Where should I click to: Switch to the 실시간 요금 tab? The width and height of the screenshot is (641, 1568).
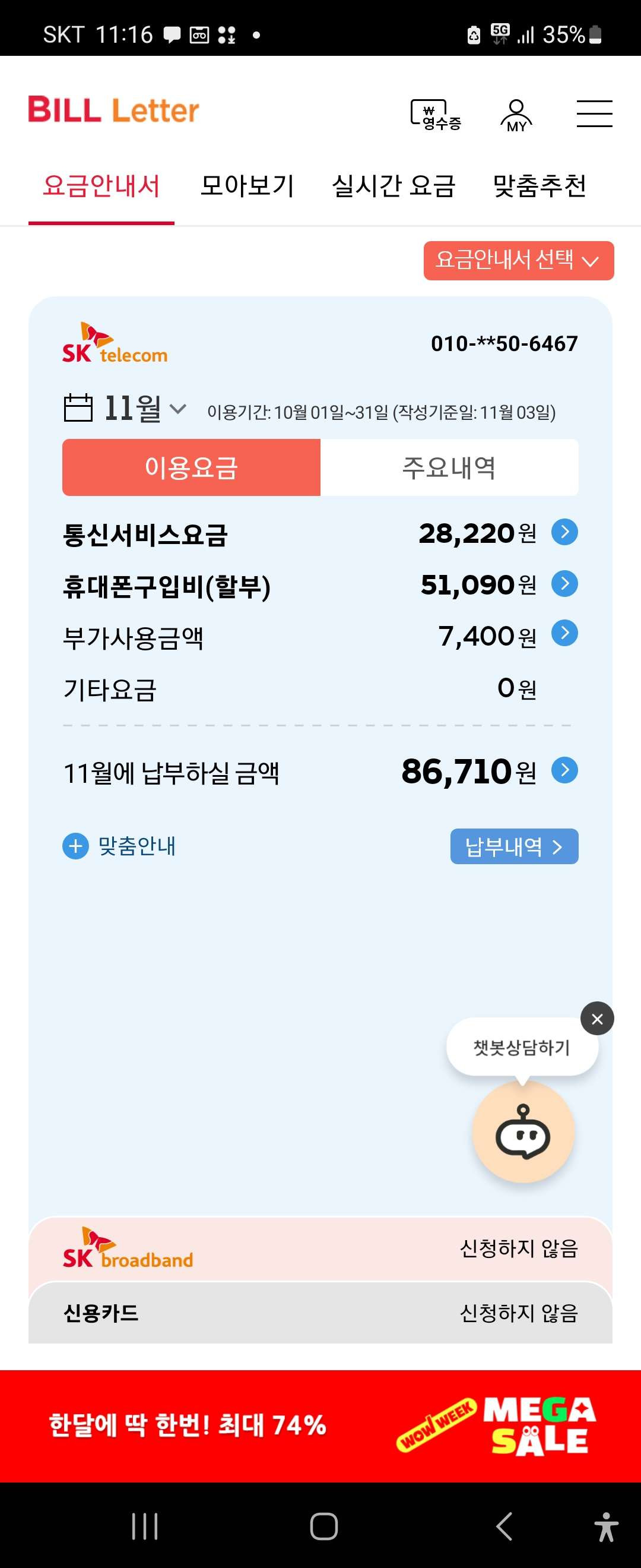coord(394,186)
